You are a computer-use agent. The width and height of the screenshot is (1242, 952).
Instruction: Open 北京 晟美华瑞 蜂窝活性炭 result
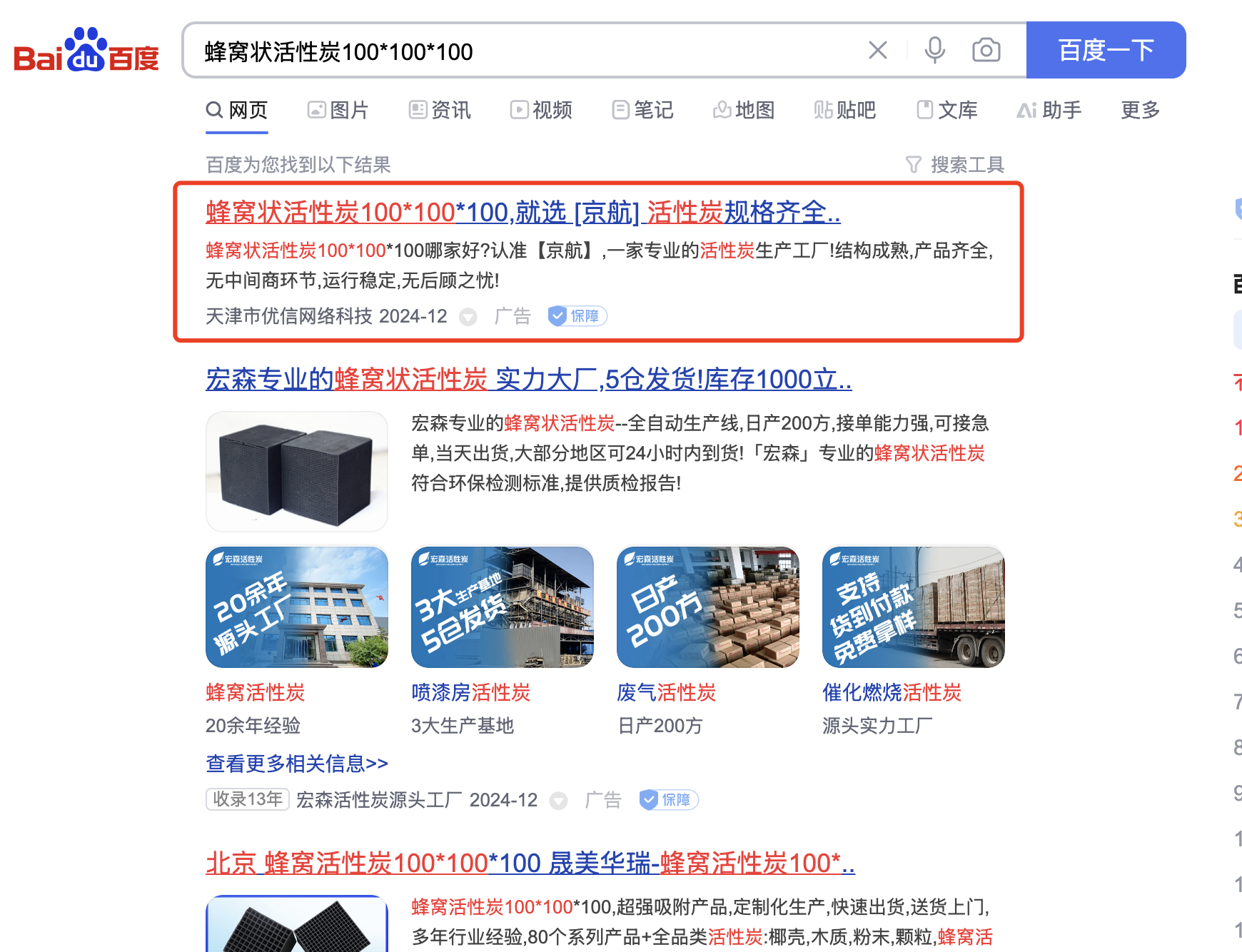(530, 863)
